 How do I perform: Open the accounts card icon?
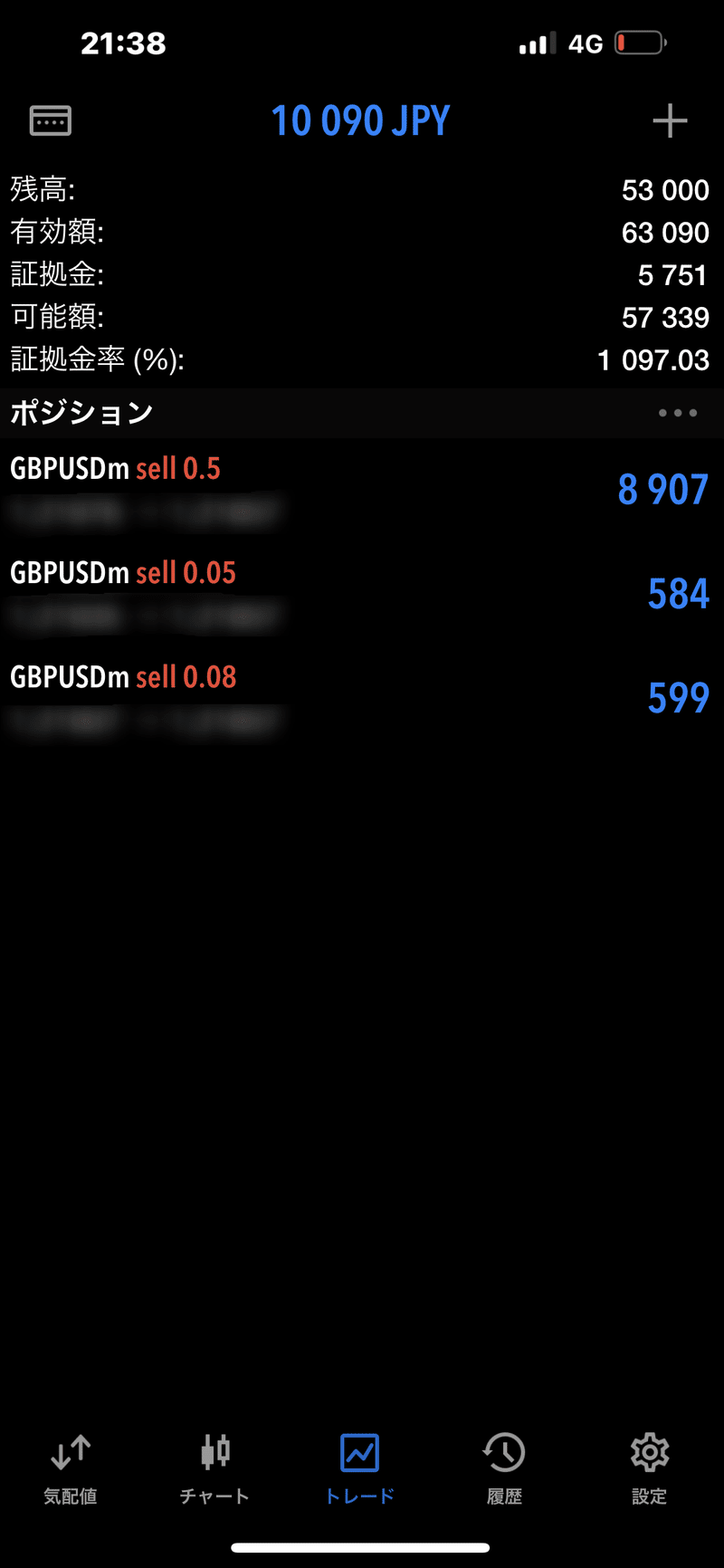51,120
